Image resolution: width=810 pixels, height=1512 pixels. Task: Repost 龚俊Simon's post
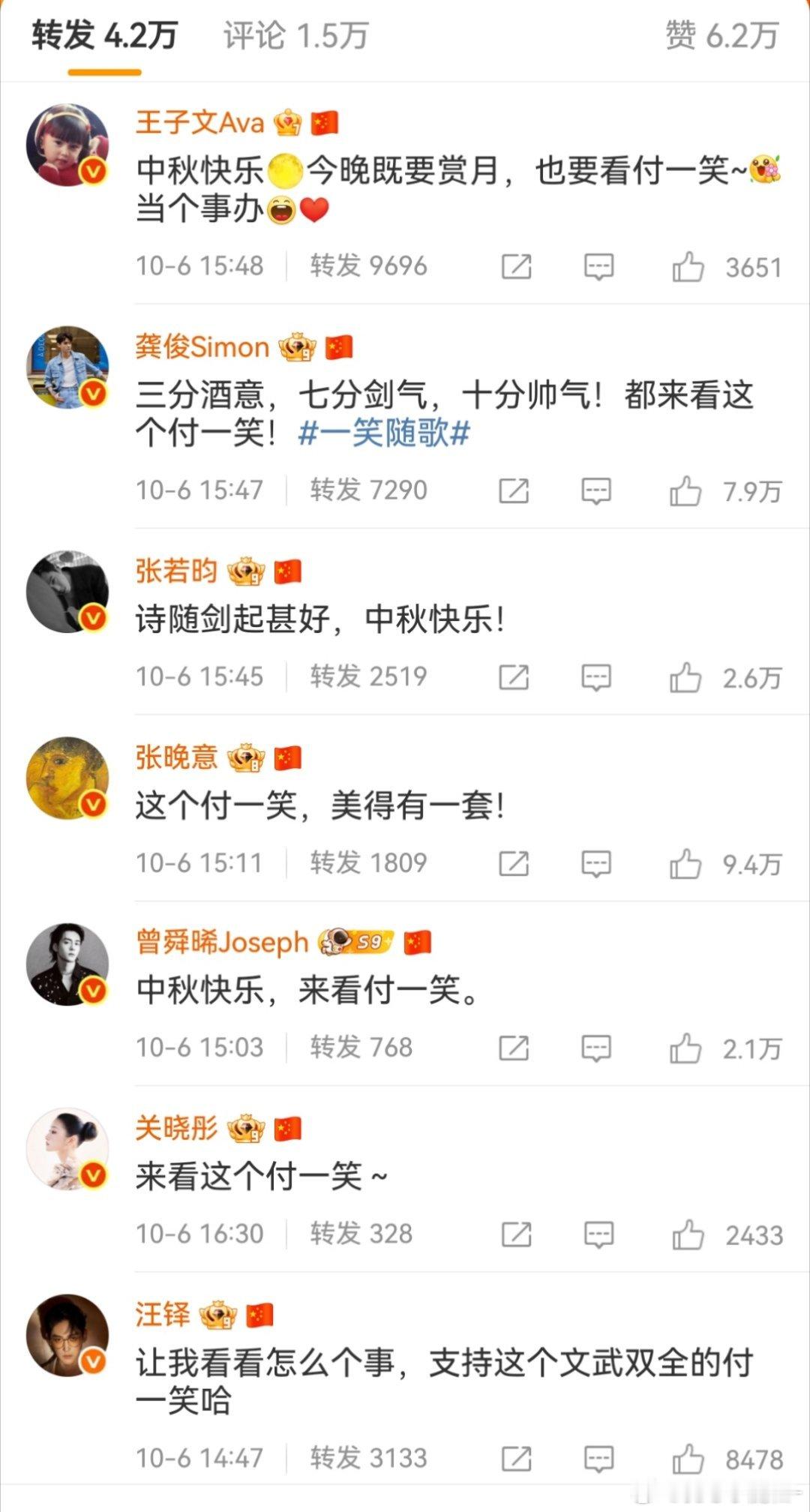514,490
